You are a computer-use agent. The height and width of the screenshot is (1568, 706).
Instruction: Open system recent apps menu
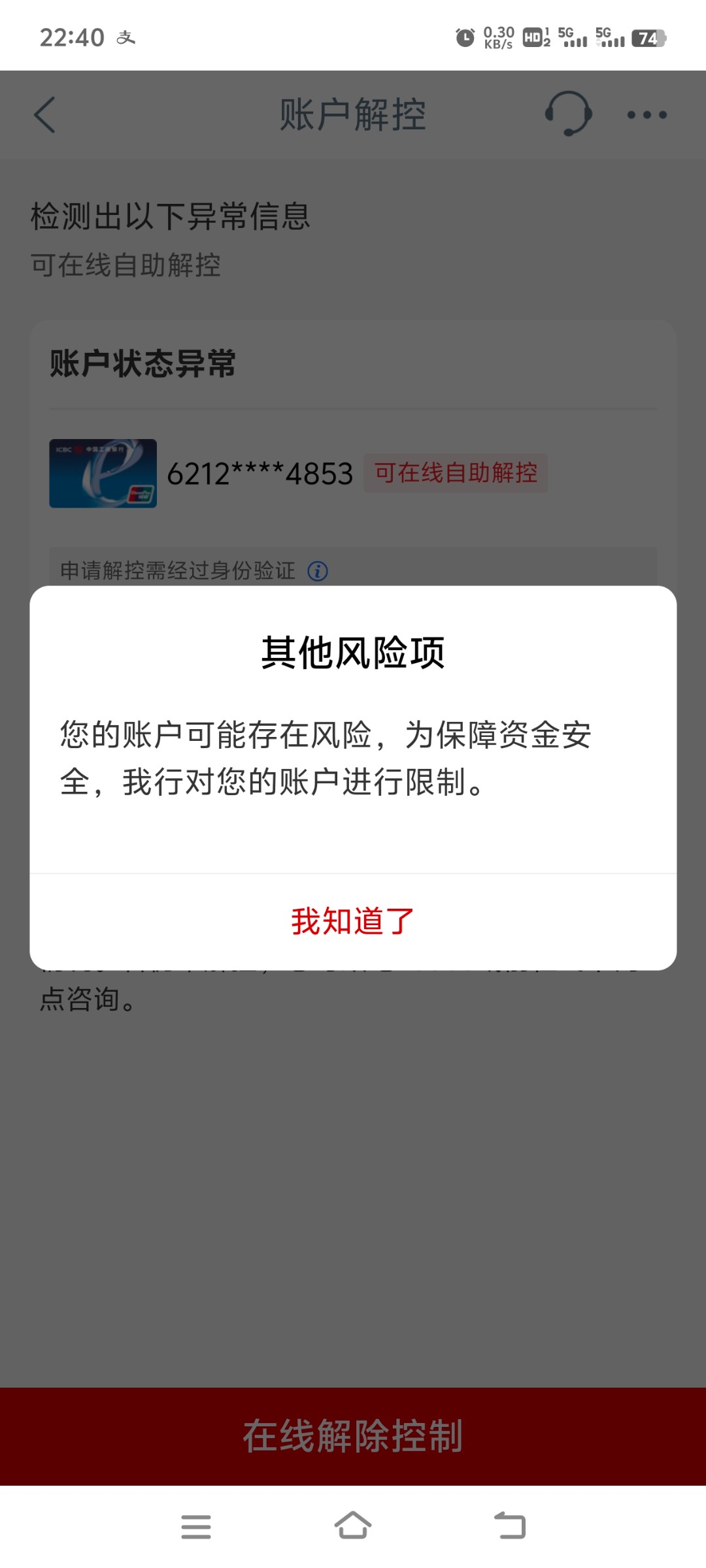tap(196, 1527)
